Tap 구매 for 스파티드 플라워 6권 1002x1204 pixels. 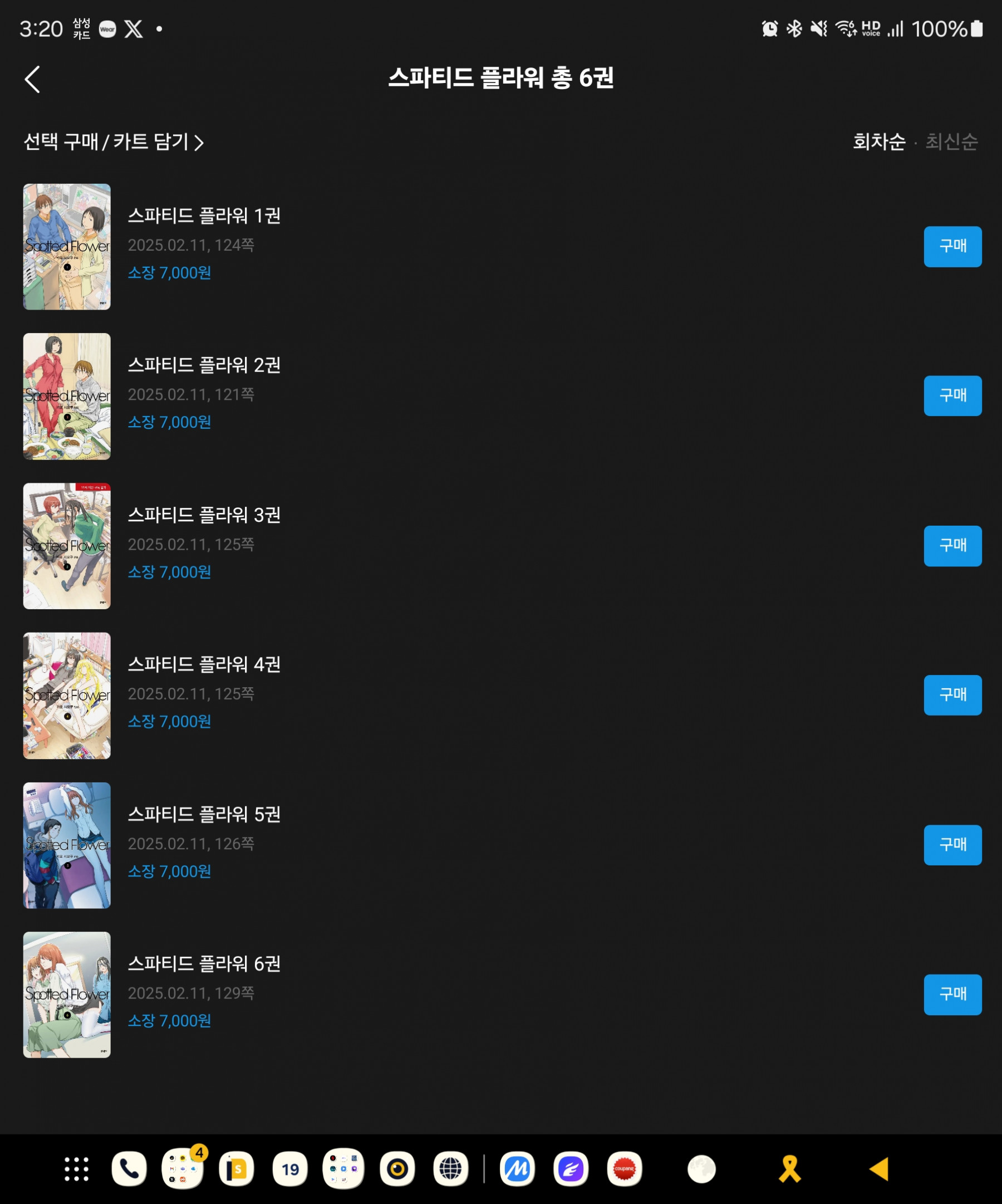[x=952, y=994]
